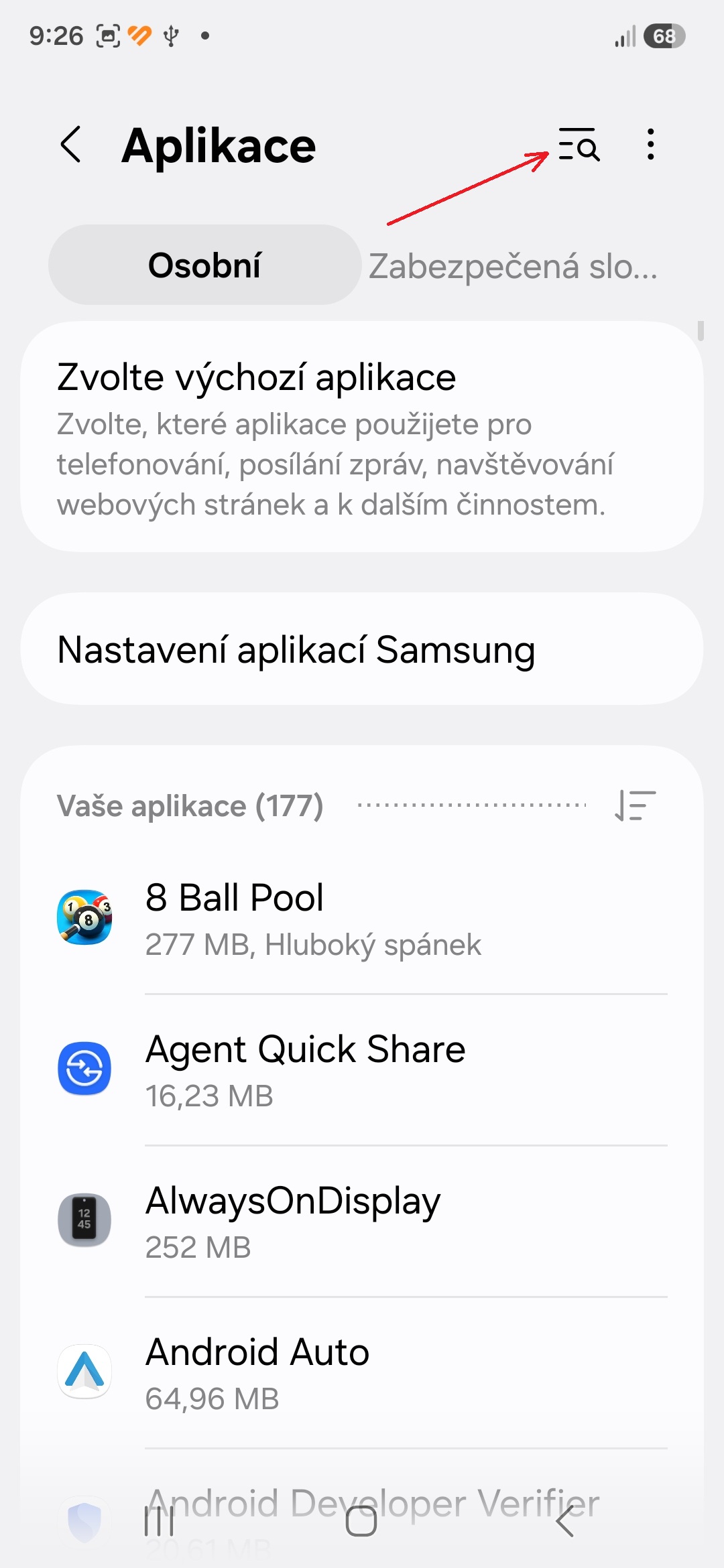Open recent apps from the navigation bar
This screenshot has height=1568, width=724.
pos(160,1521)
